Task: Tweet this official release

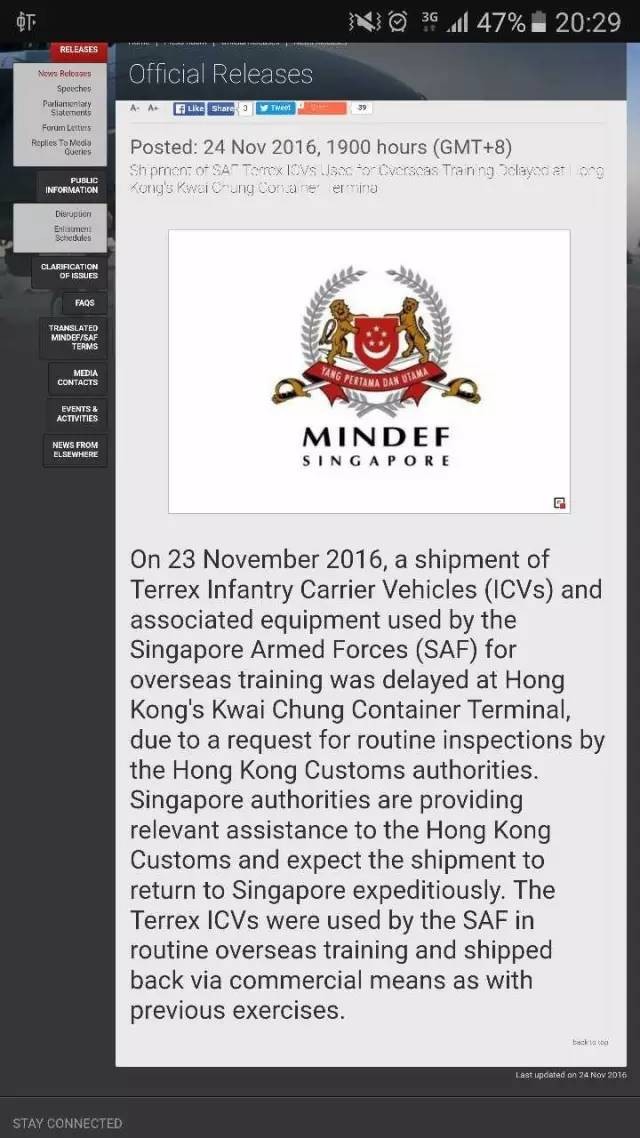Action: [x=275, y=108]
